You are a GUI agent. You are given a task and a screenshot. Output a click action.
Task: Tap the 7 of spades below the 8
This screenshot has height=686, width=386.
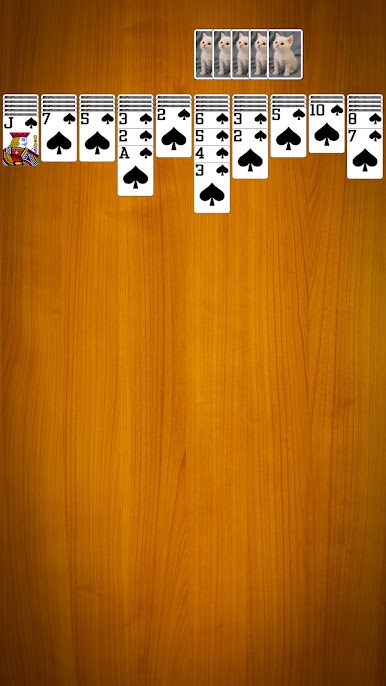pyautogui.click(x=365, y=154)
